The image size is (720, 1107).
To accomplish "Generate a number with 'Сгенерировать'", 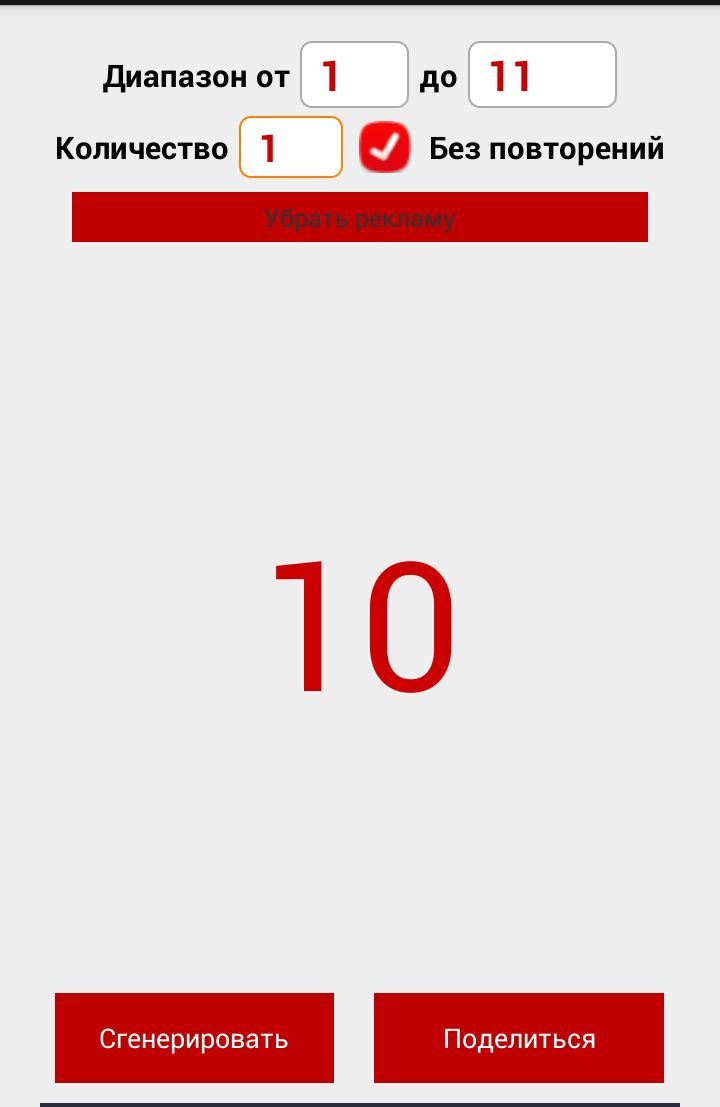I will point(194,1038).
